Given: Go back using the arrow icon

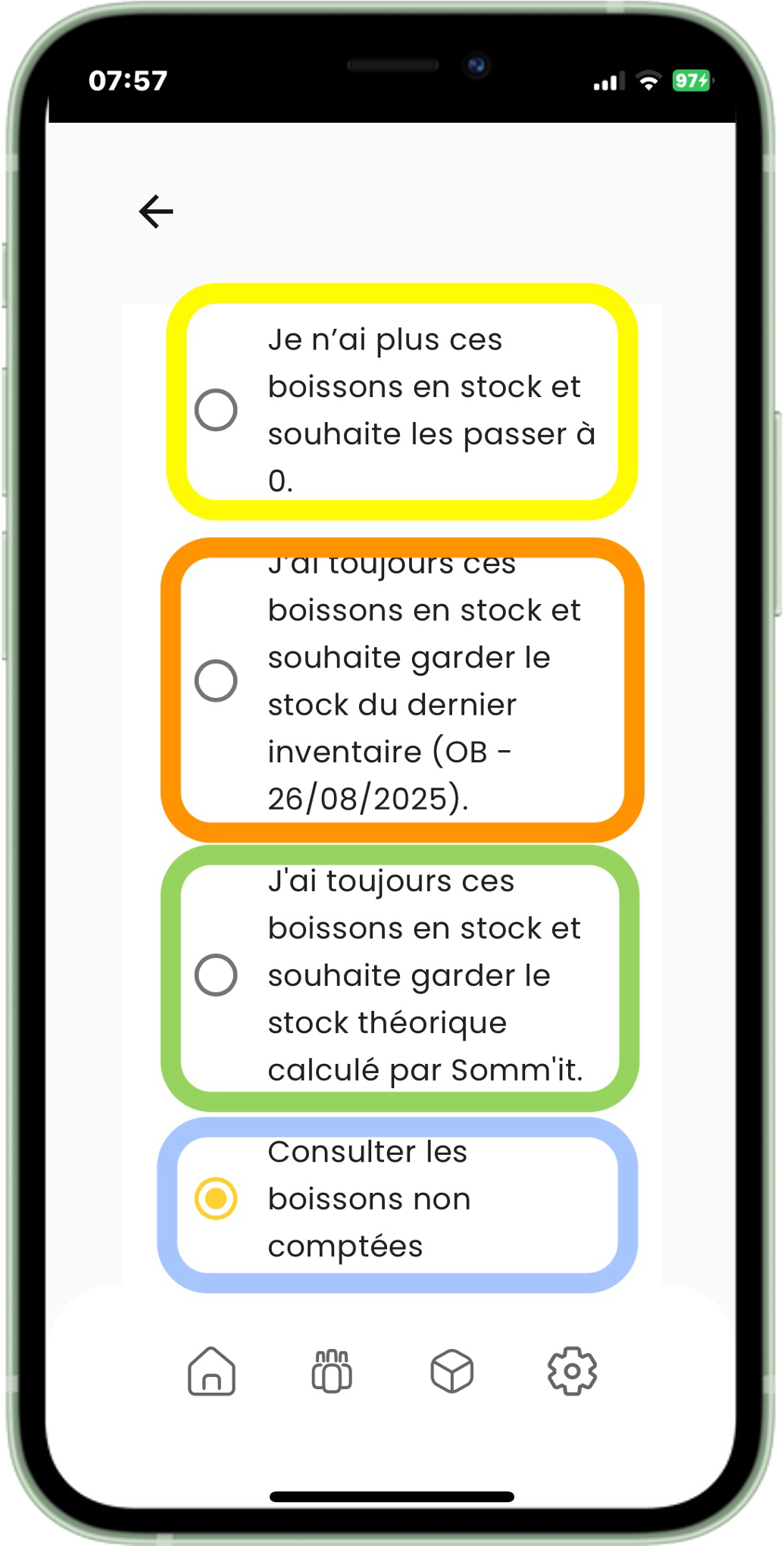Looking at the screenshot, I should pyautogui.click(x=156, y=211).
